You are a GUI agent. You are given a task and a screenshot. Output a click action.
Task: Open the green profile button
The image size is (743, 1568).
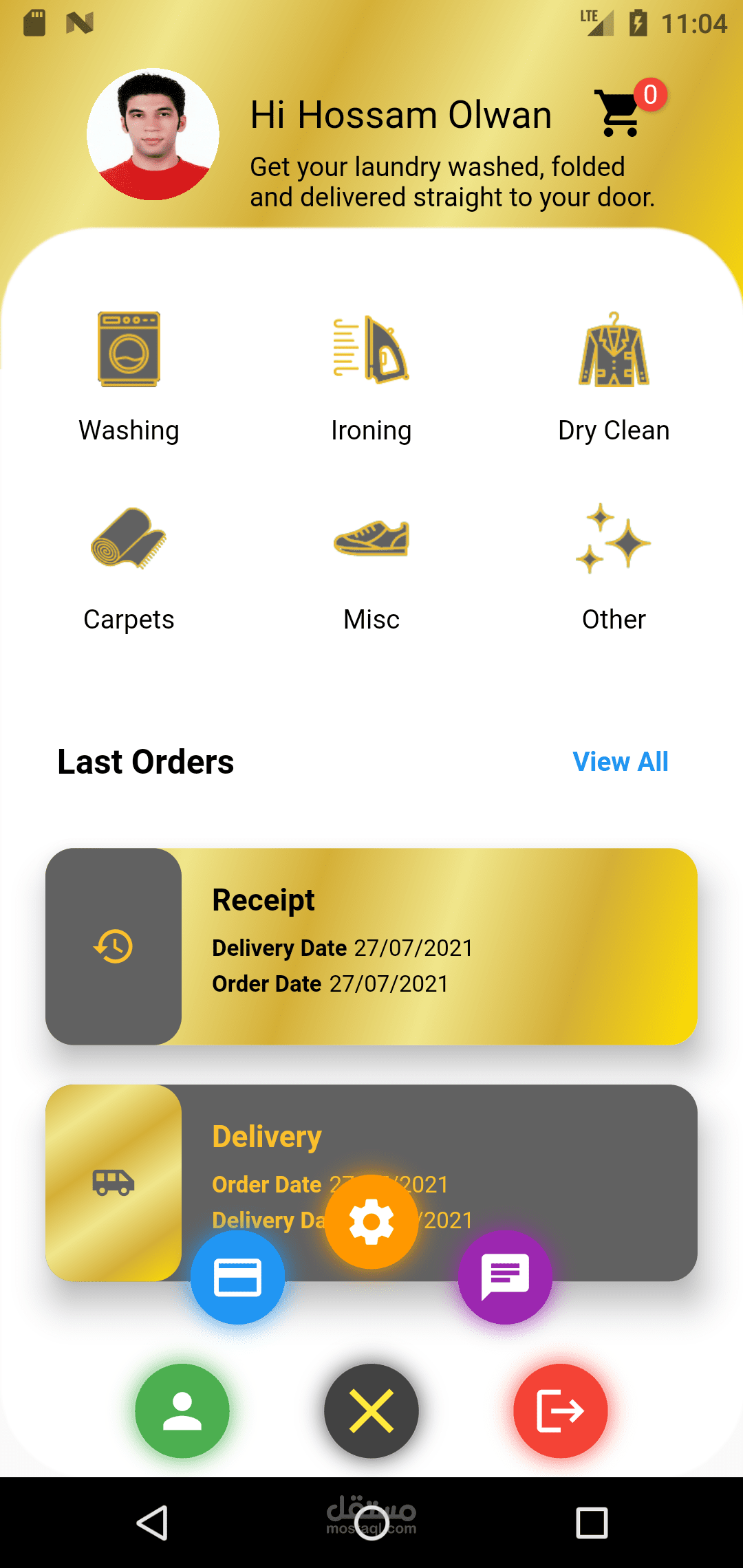[182, 1411]
